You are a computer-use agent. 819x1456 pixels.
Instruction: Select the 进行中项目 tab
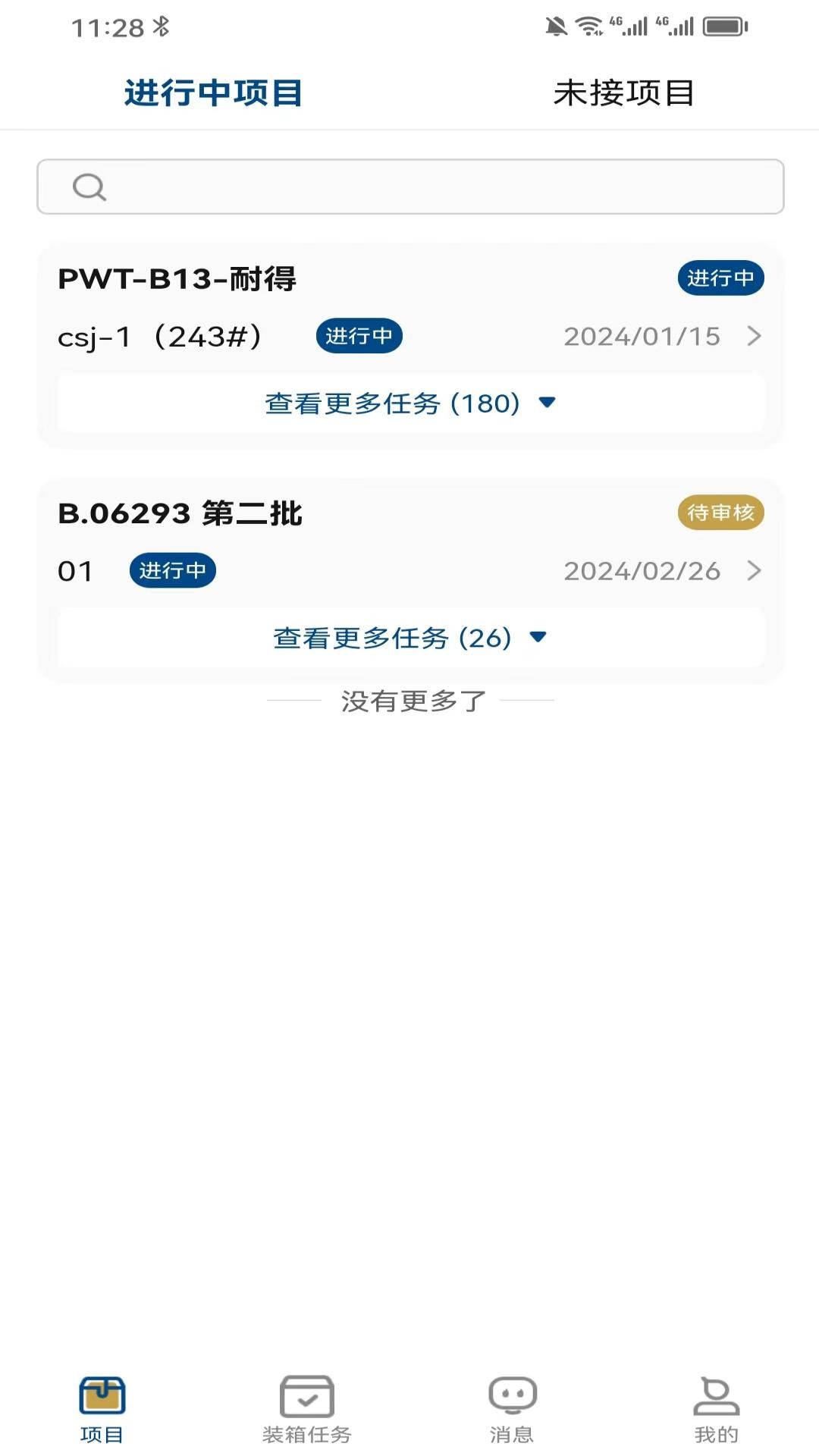pyautogui.click(x=213, y=93)
